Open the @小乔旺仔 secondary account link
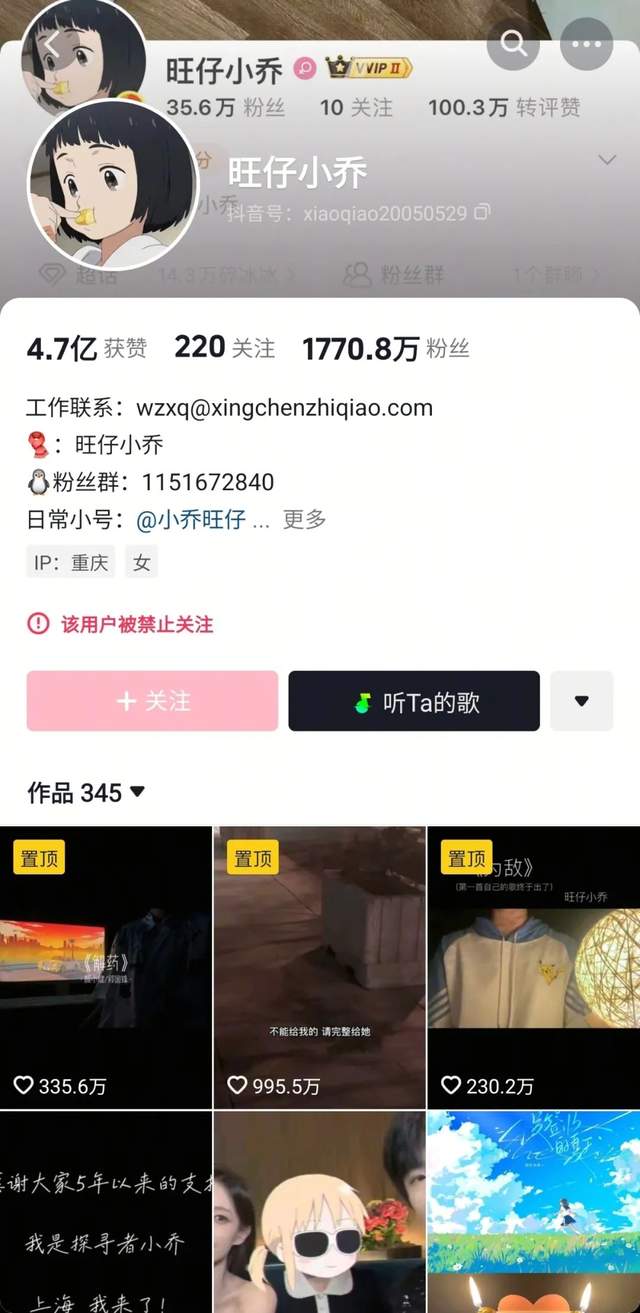The height and width of the screenshot is (1313, 640). pyautogui.click(x=191, y=519)
